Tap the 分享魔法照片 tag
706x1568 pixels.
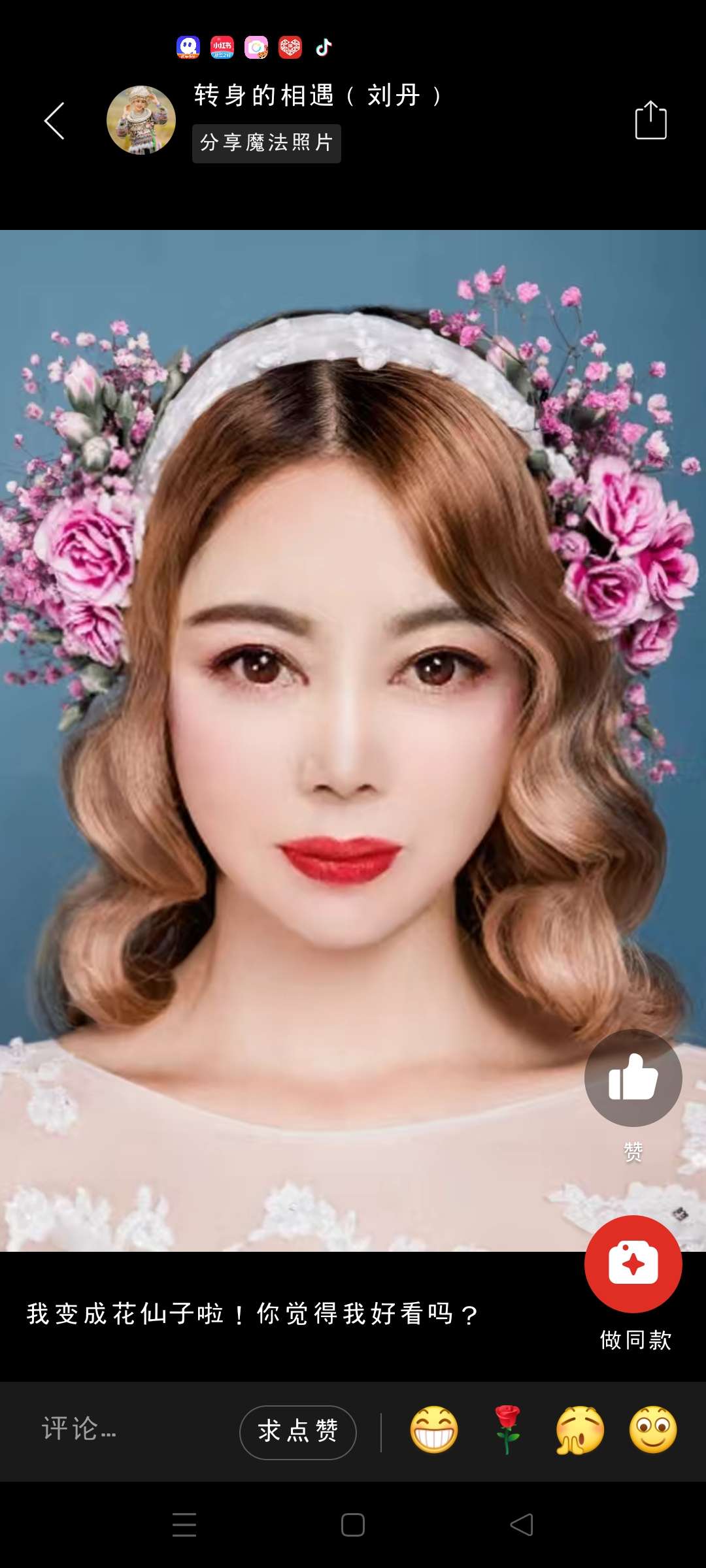267,143
